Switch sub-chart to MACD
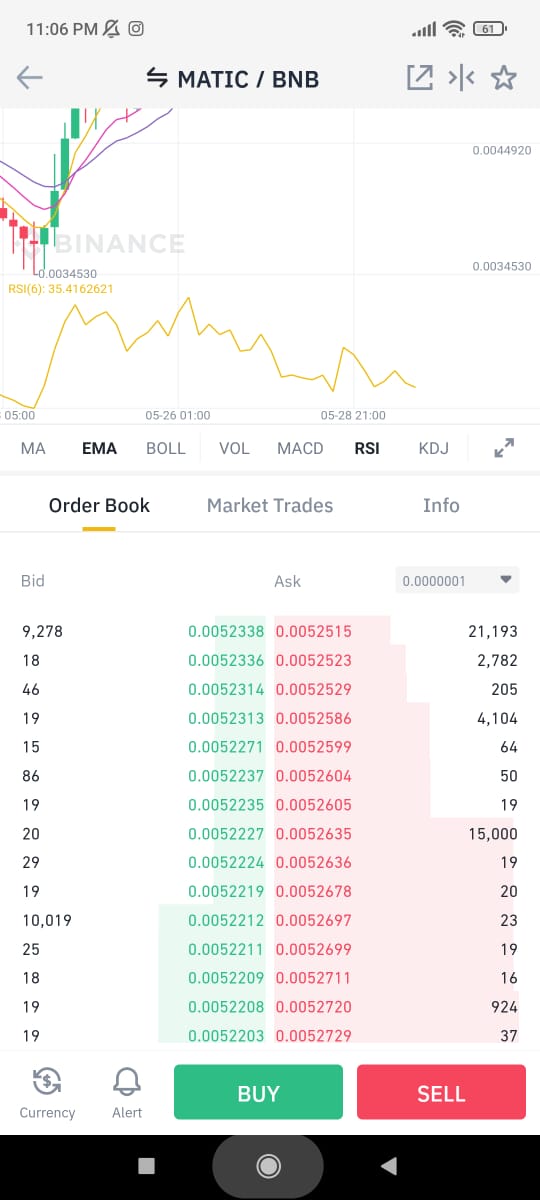Screen dimensions: 540x1200 (x=300, y=448)
